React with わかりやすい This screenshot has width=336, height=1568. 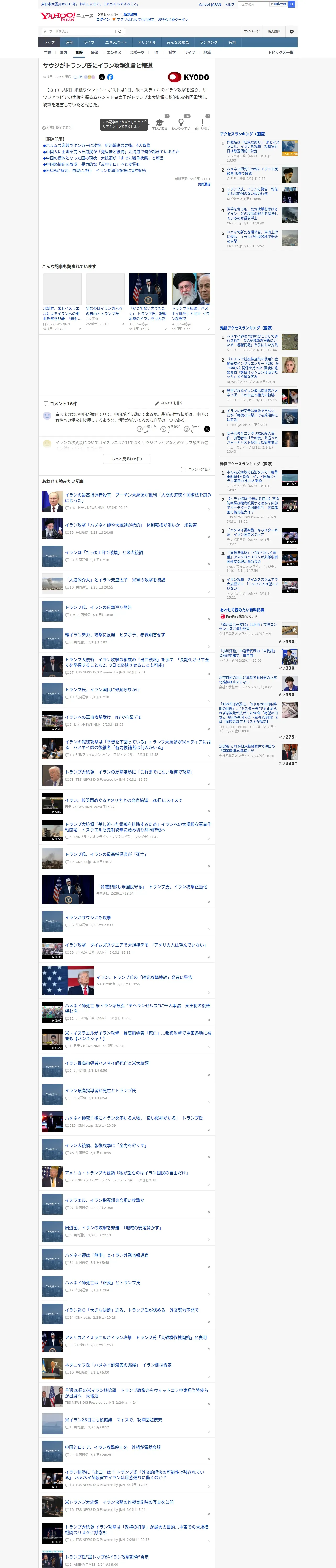(x=181, y=124)
